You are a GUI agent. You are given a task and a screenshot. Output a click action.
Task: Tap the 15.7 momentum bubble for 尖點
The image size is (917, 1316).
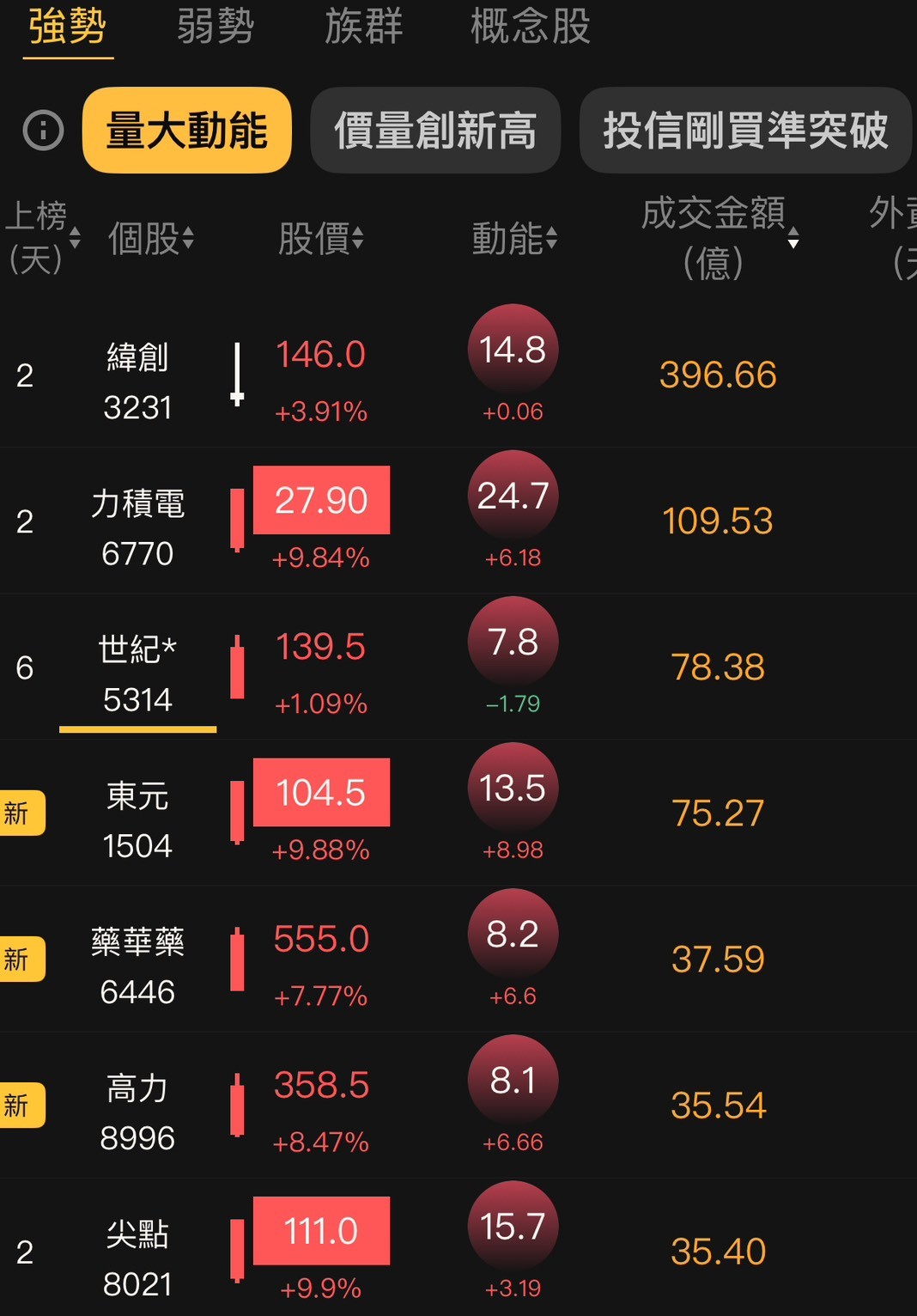point(513,1227)
